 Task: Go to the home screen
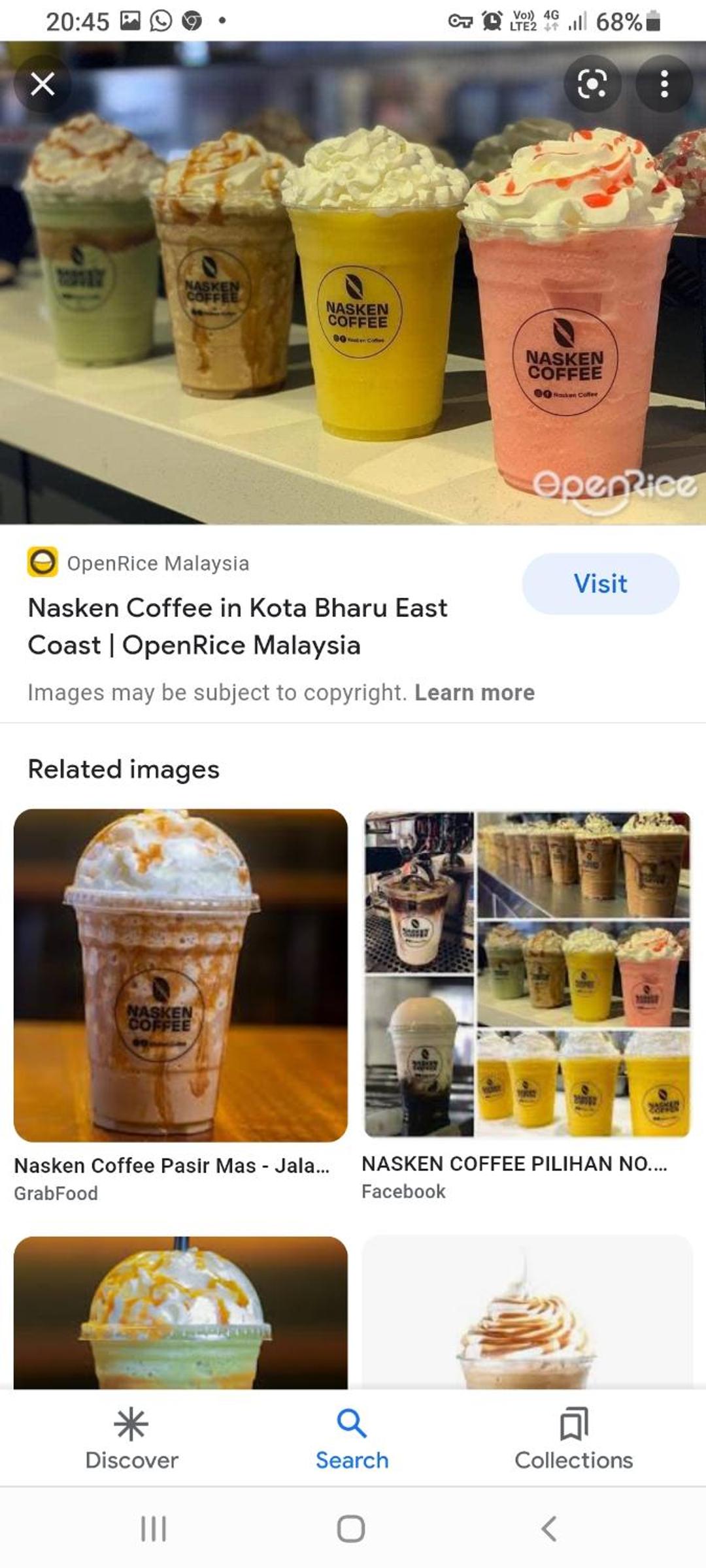coord(351,1529)
